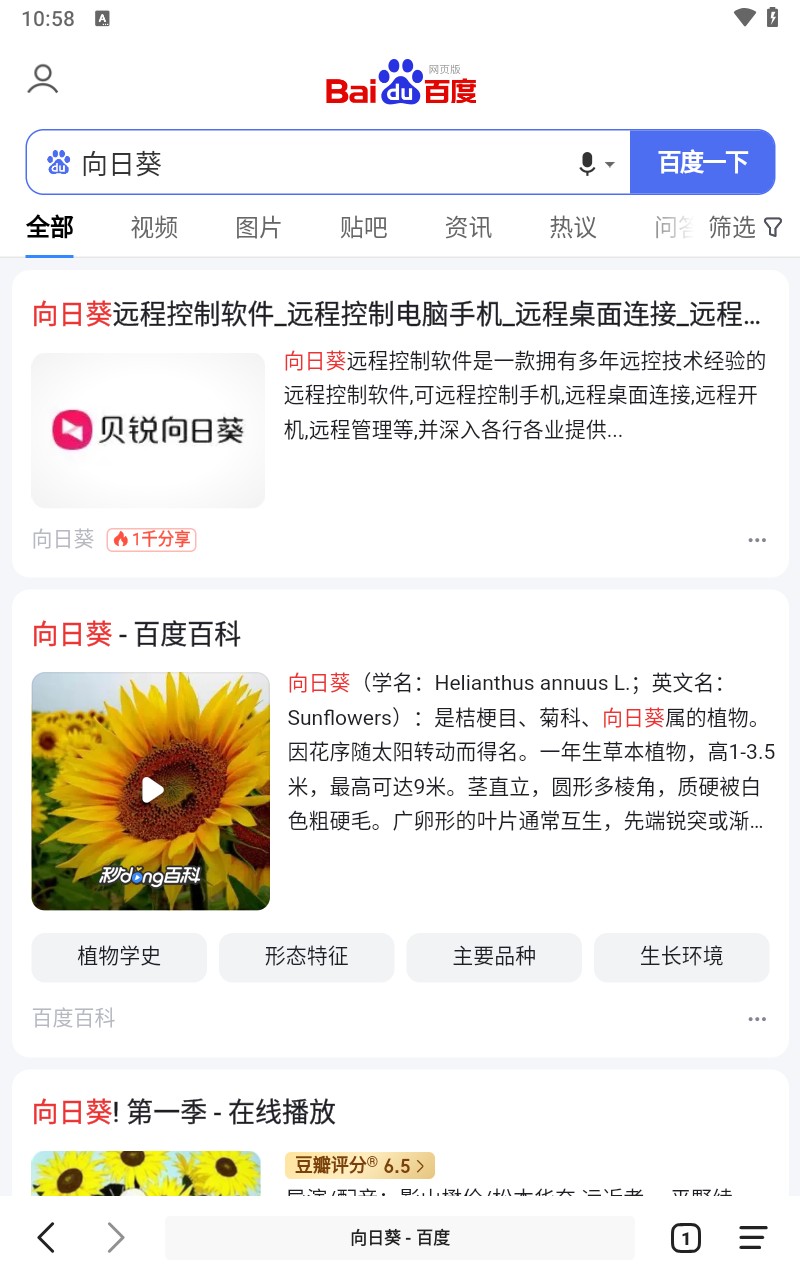The width and height of the screenshot is (800, 1280).
Task: Tap the back arrow in the bottom bar
Action: [46, 1237]
